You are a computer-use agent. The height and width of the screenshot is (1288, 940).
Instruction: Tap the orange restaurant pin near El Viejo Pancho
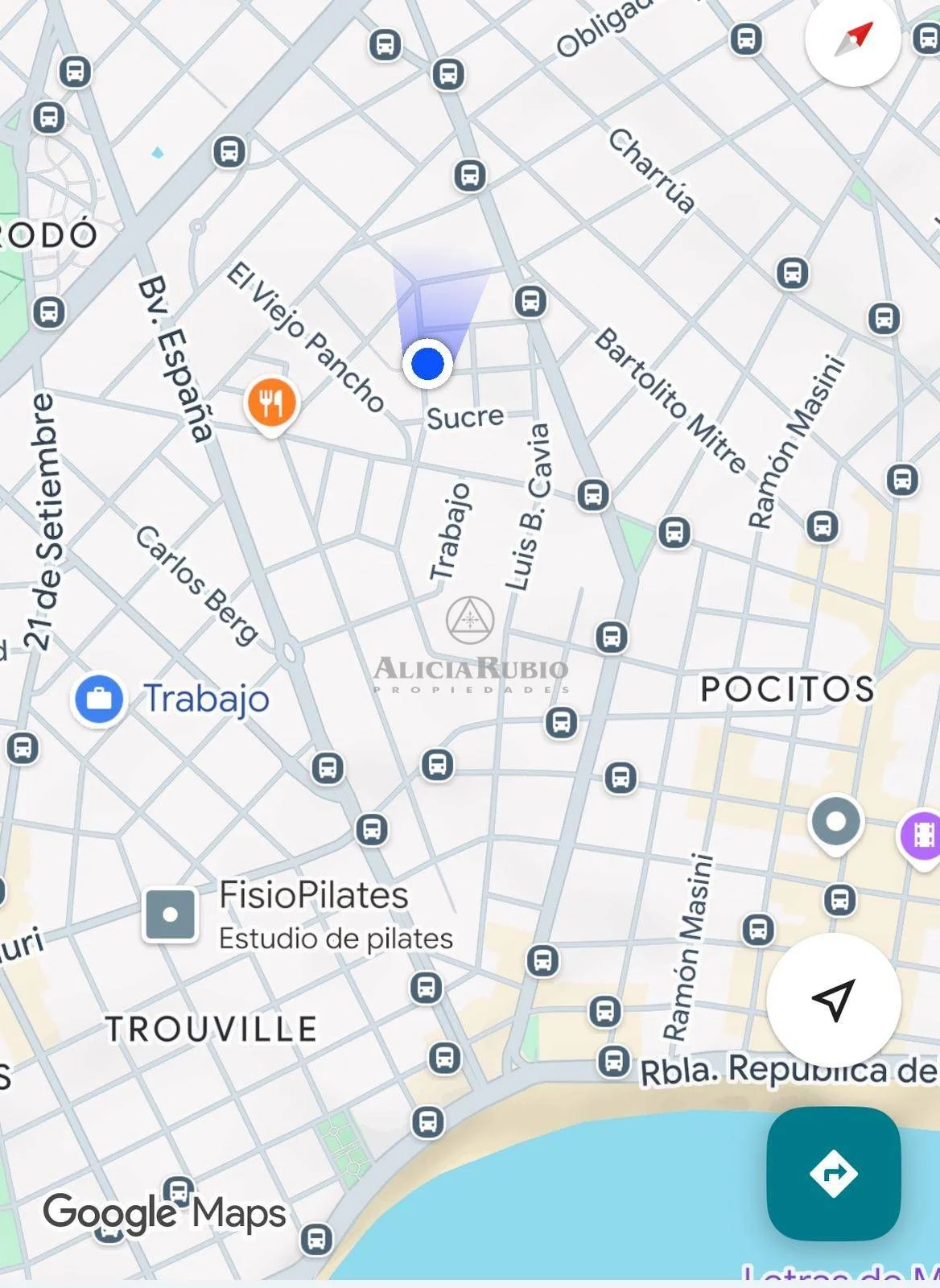coord(271,402)
